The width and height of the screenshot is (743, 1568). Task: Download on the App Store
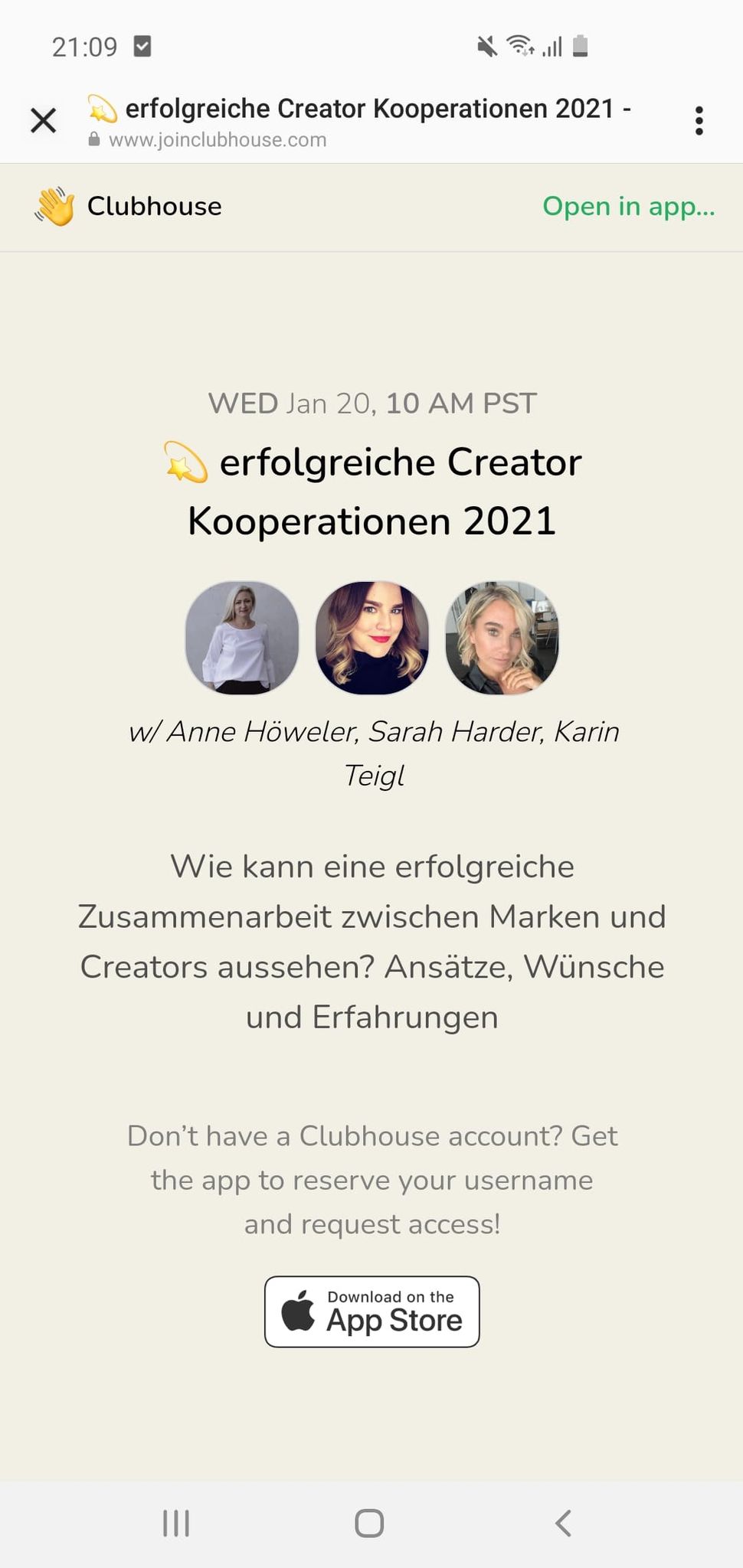click(372, 1312)
